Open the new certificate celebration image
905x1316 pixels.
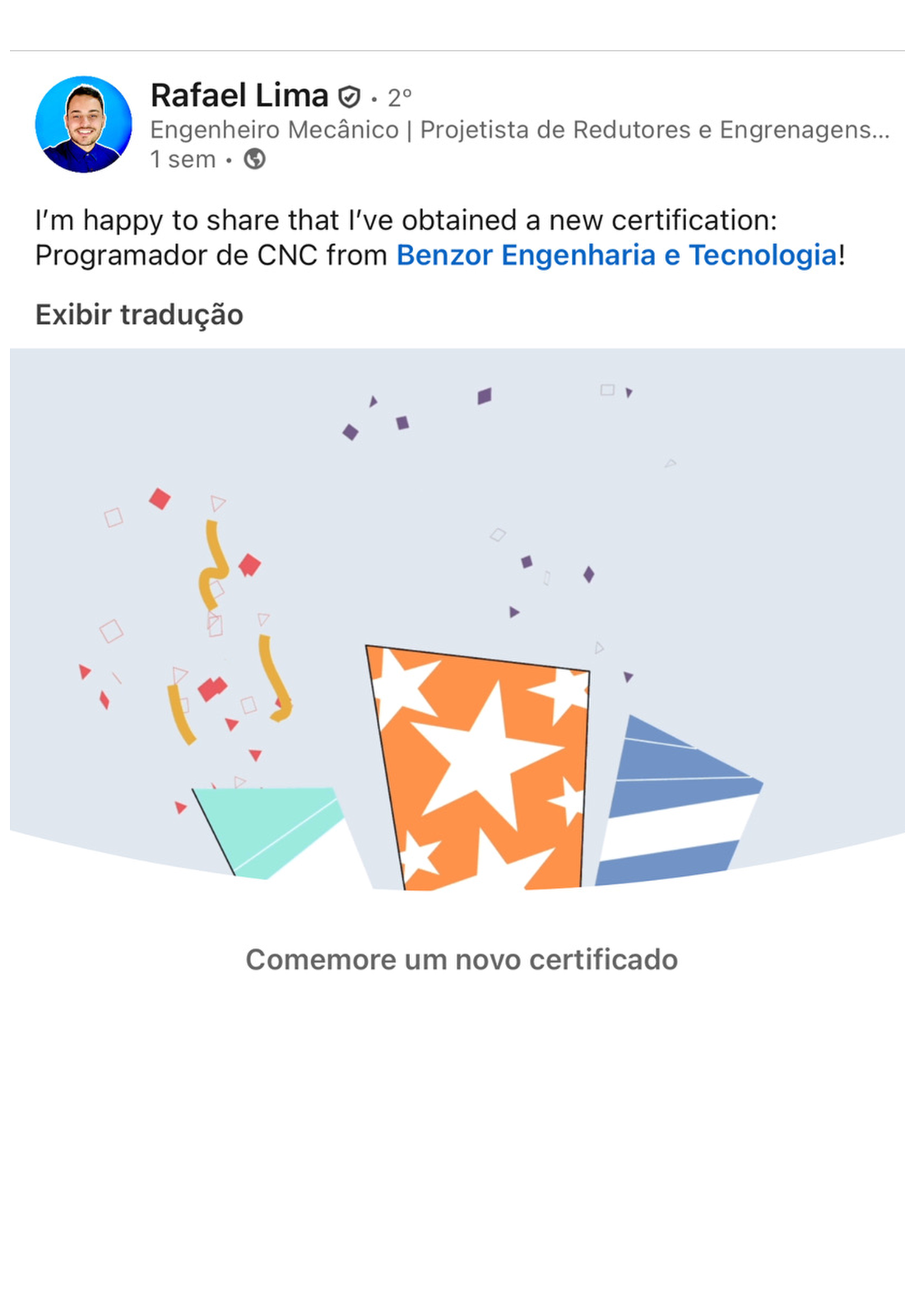(x=457, y=625)
